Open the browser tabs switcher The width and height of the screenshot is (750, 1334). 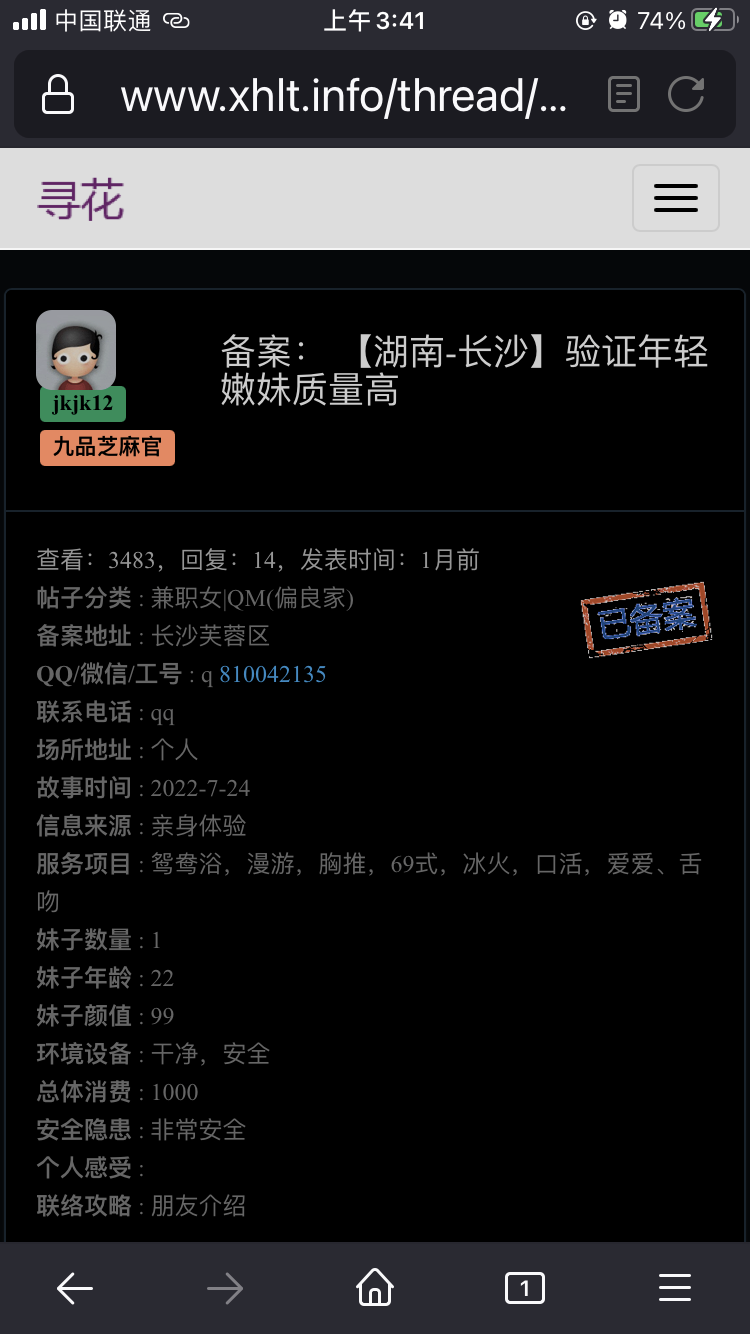click(525, 1288)
